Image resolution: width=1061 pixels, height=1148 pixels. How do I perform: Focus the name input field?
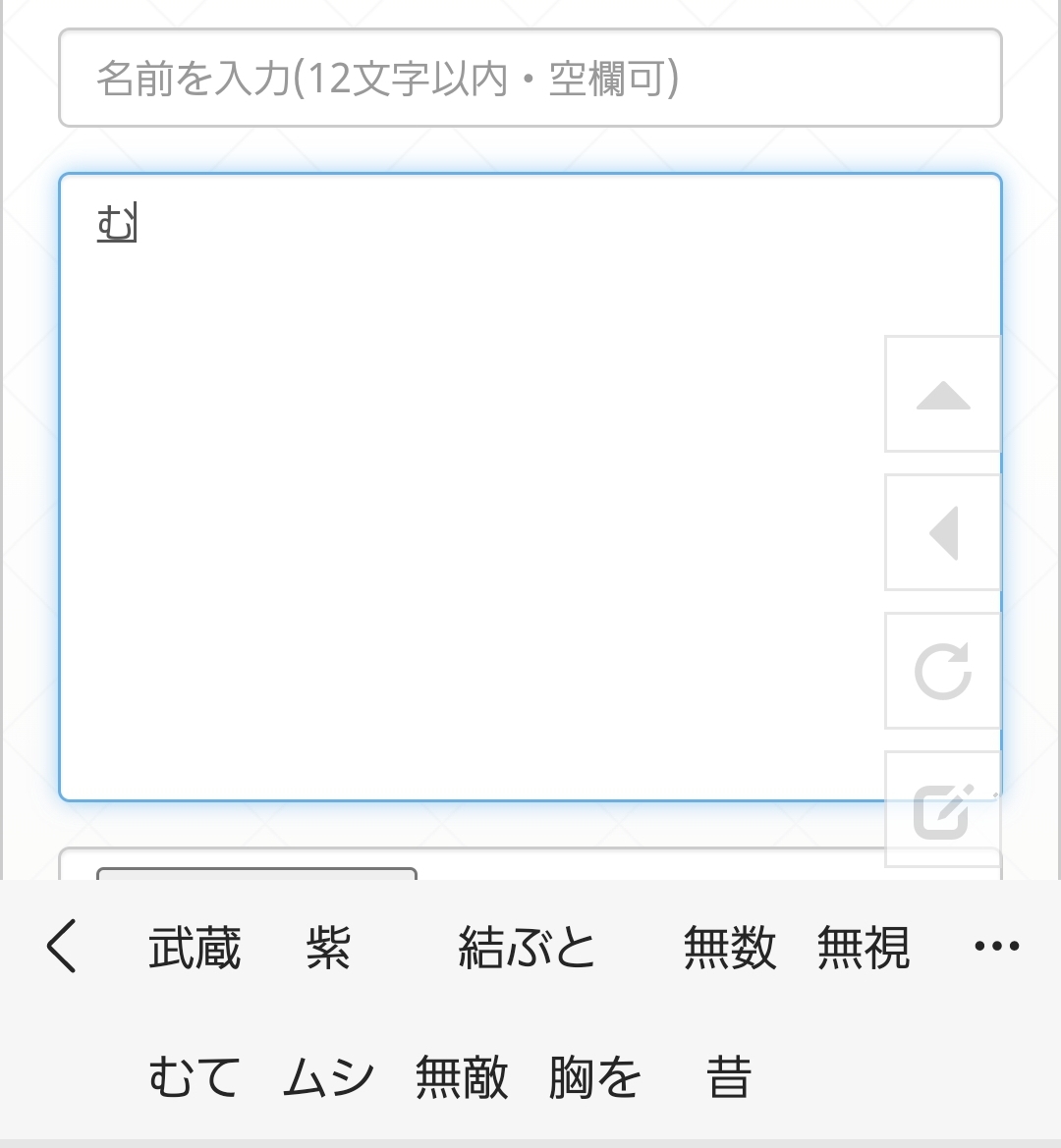530,78
